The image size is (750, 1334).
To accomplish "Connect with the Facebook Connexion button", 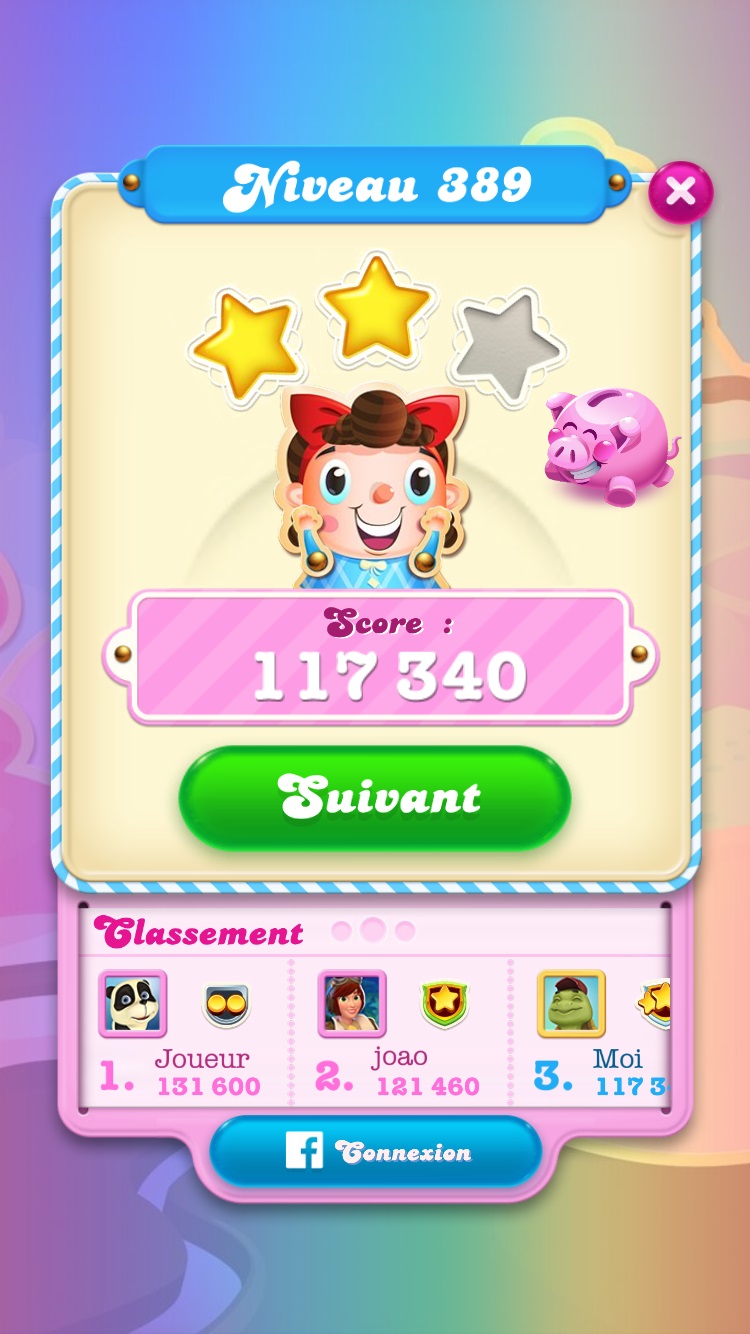I will 375,1152.
